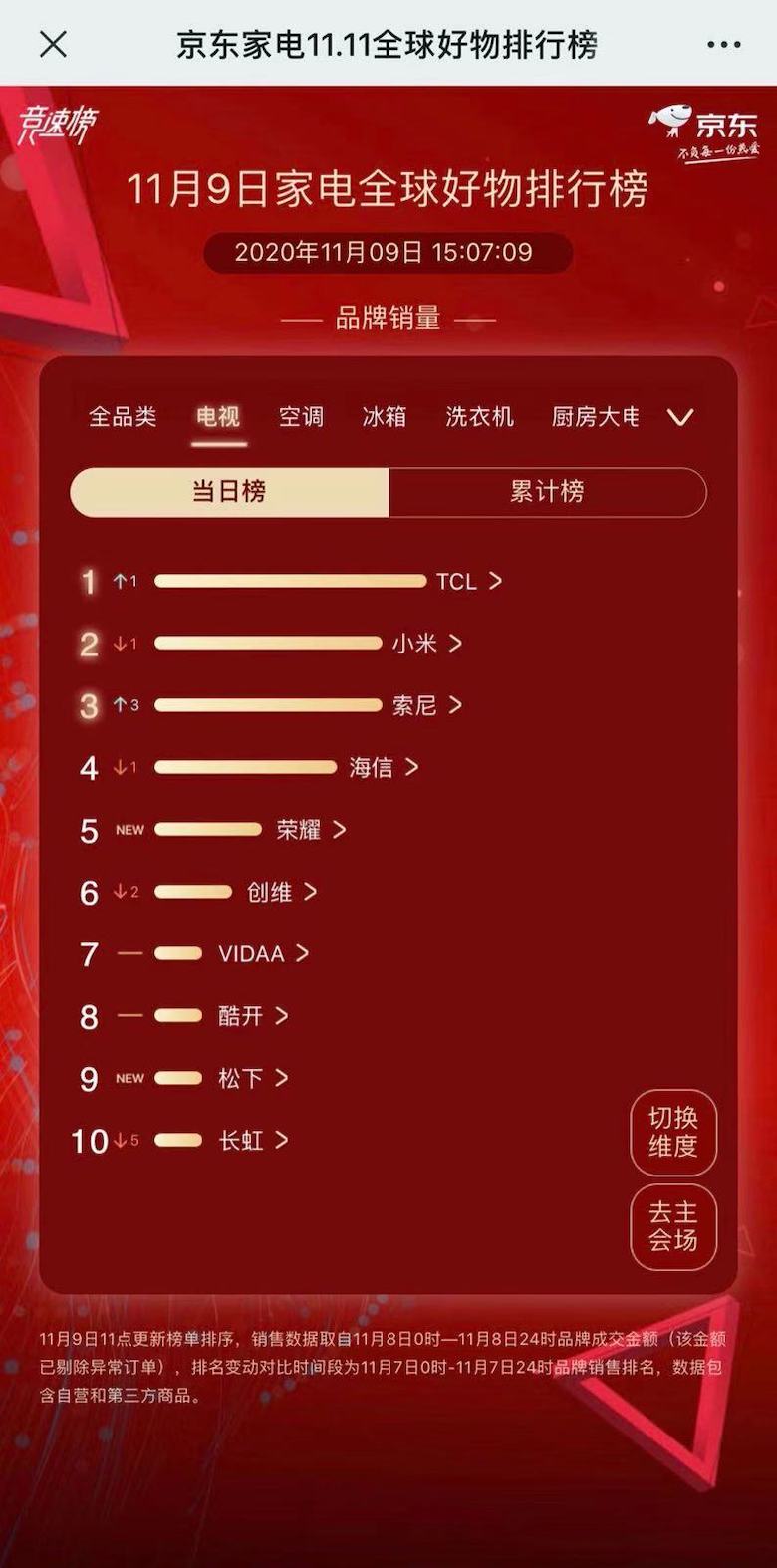Go to main venue via 去主会场 button

[673, 1227]
